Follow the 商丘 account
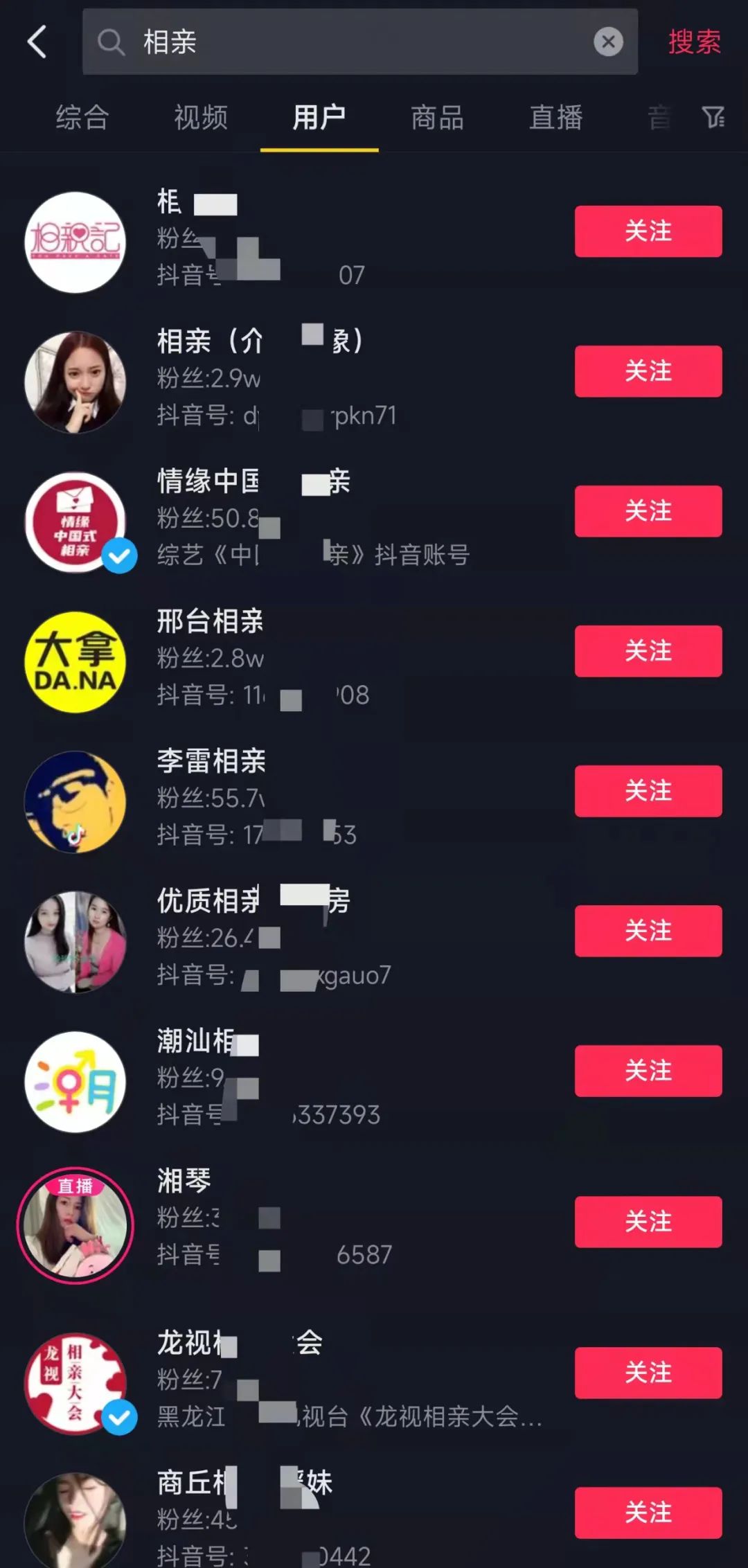 [x=648, y=1513]
